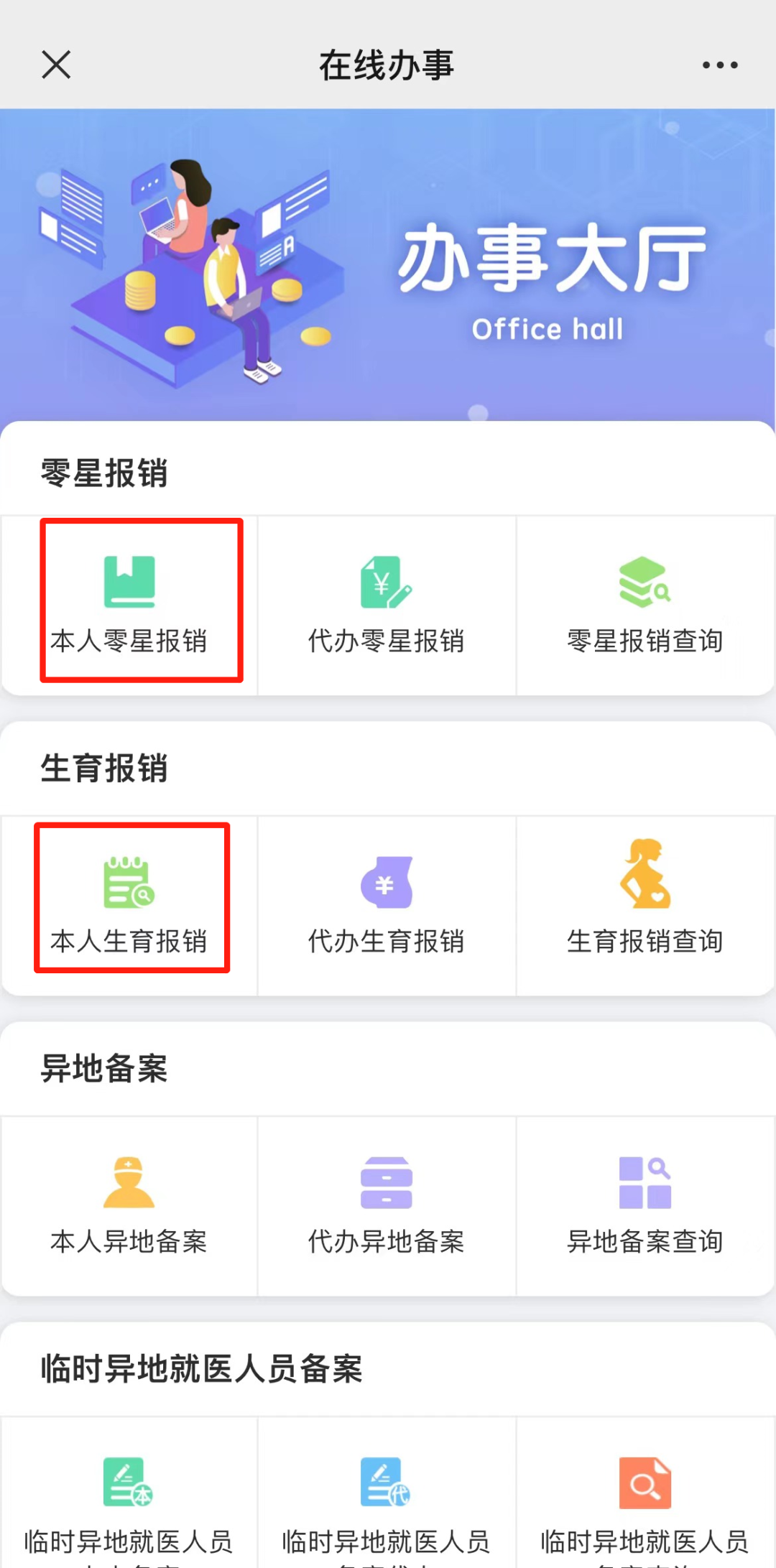Open the orange 临时异地就医人员 query entry

(x=645, y=1501)
